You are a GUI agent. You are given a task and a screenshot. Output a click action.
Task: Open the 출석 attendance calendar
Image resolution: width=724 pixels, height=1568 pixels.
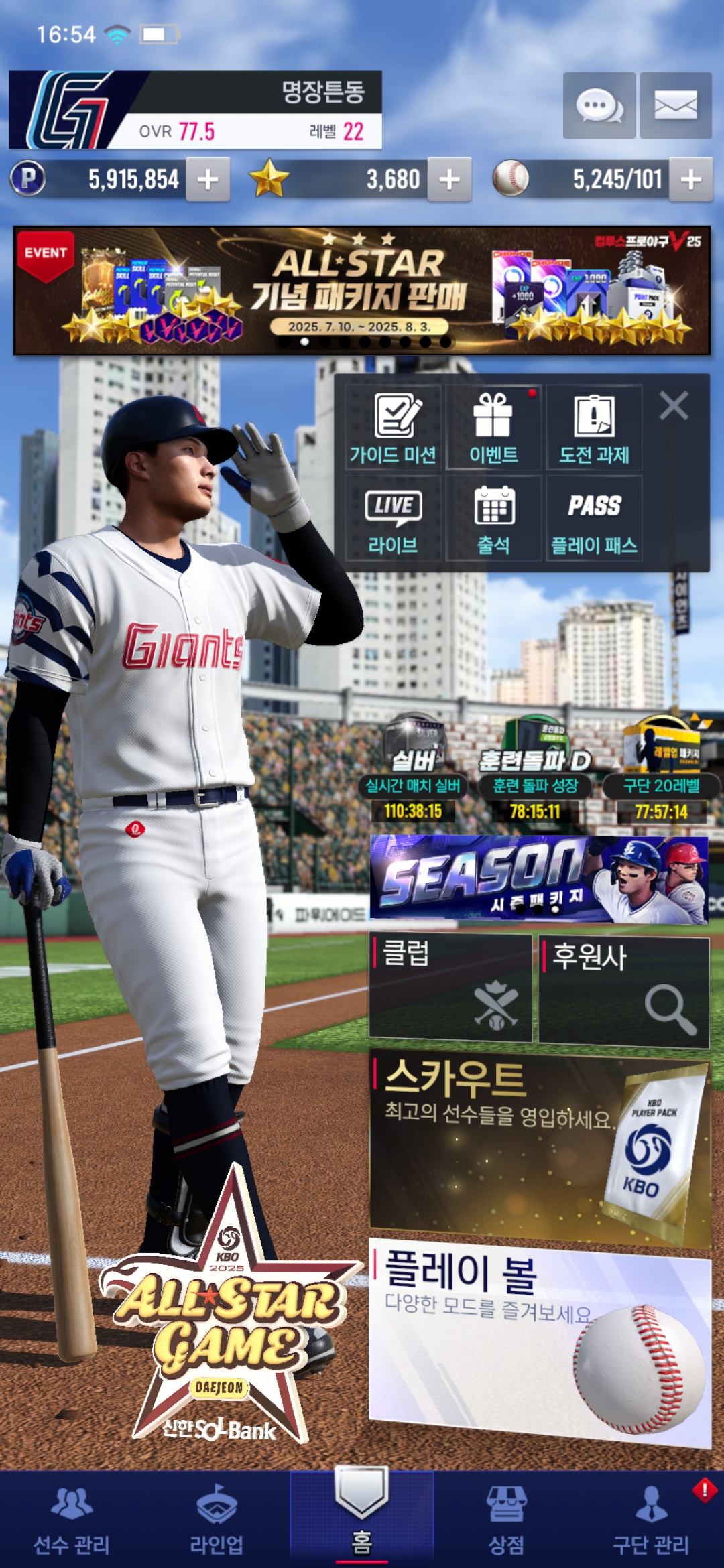[493, 519]
